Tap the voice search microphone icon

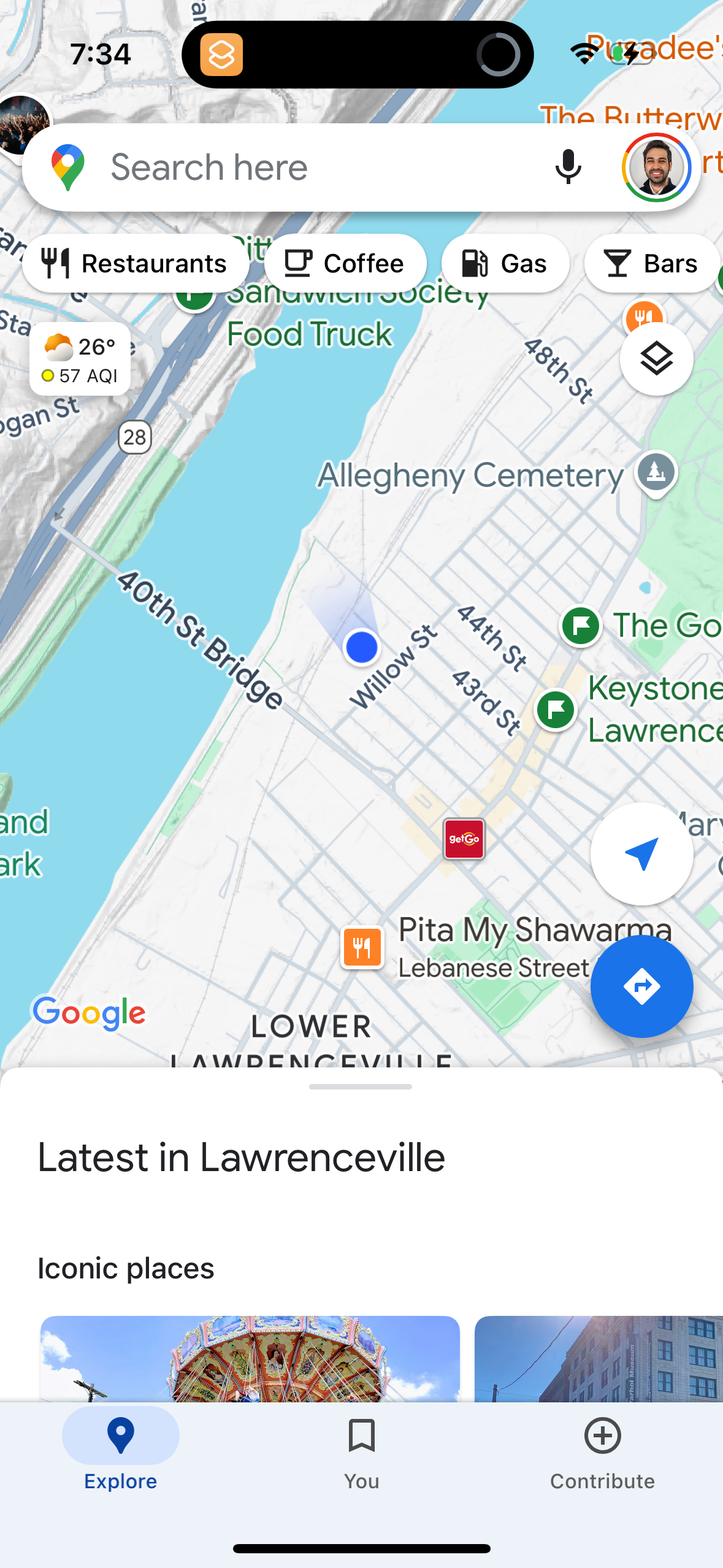tap(567, 167)
